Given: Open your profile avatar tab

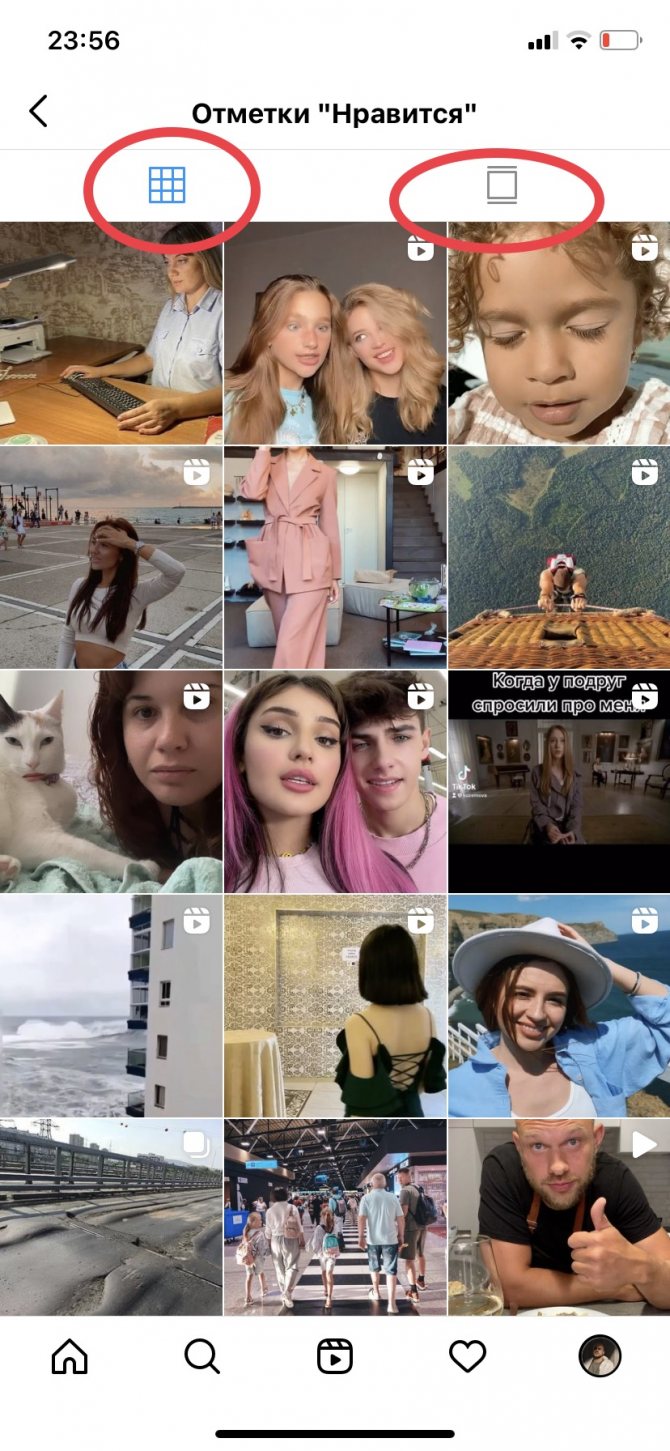Looking at the screenshot, I should click(600, 1356).
